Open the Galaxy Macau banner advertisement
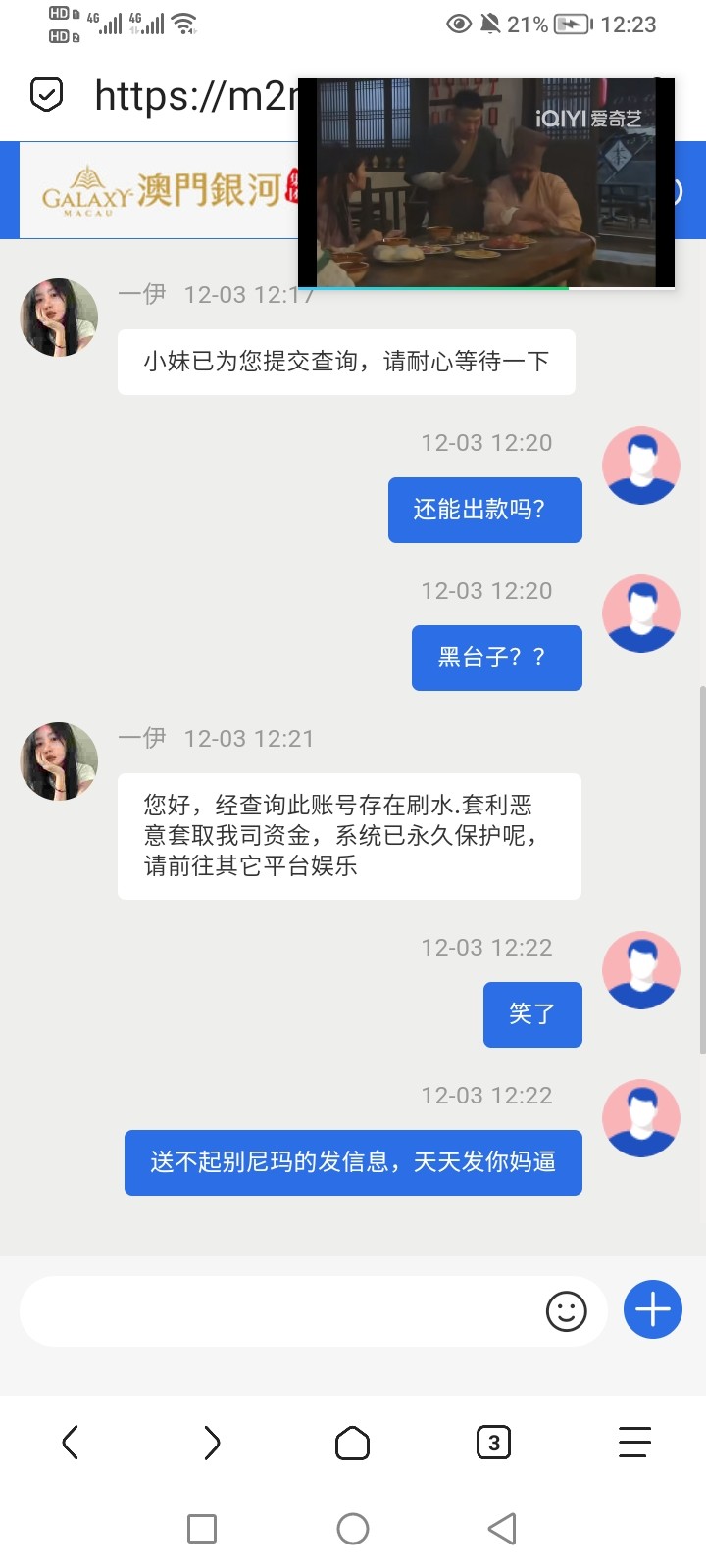The width and height of the screenshot is (706, 1568). click(157, 190)
